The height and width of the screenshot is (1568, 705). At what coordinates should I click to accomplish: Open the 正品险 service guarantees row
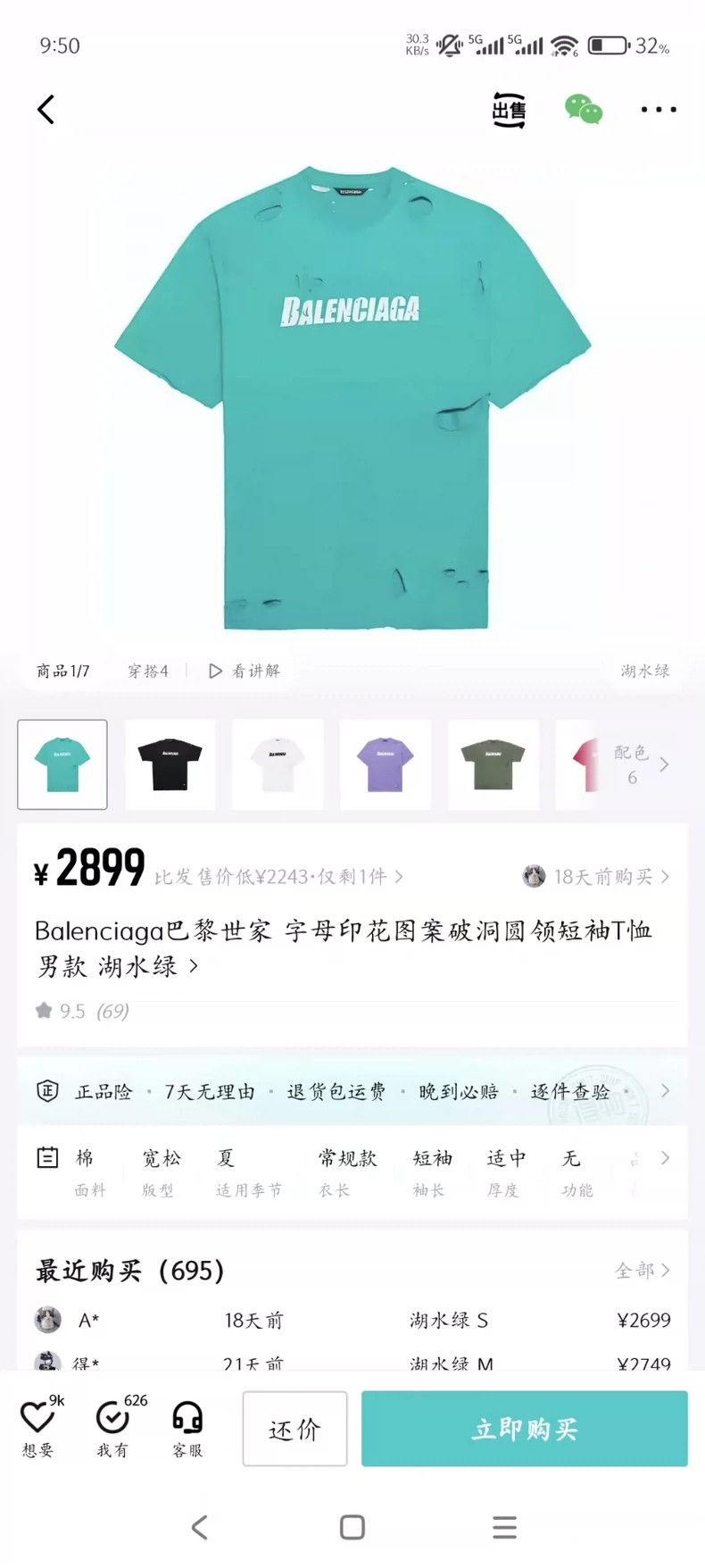point(352,1091)
